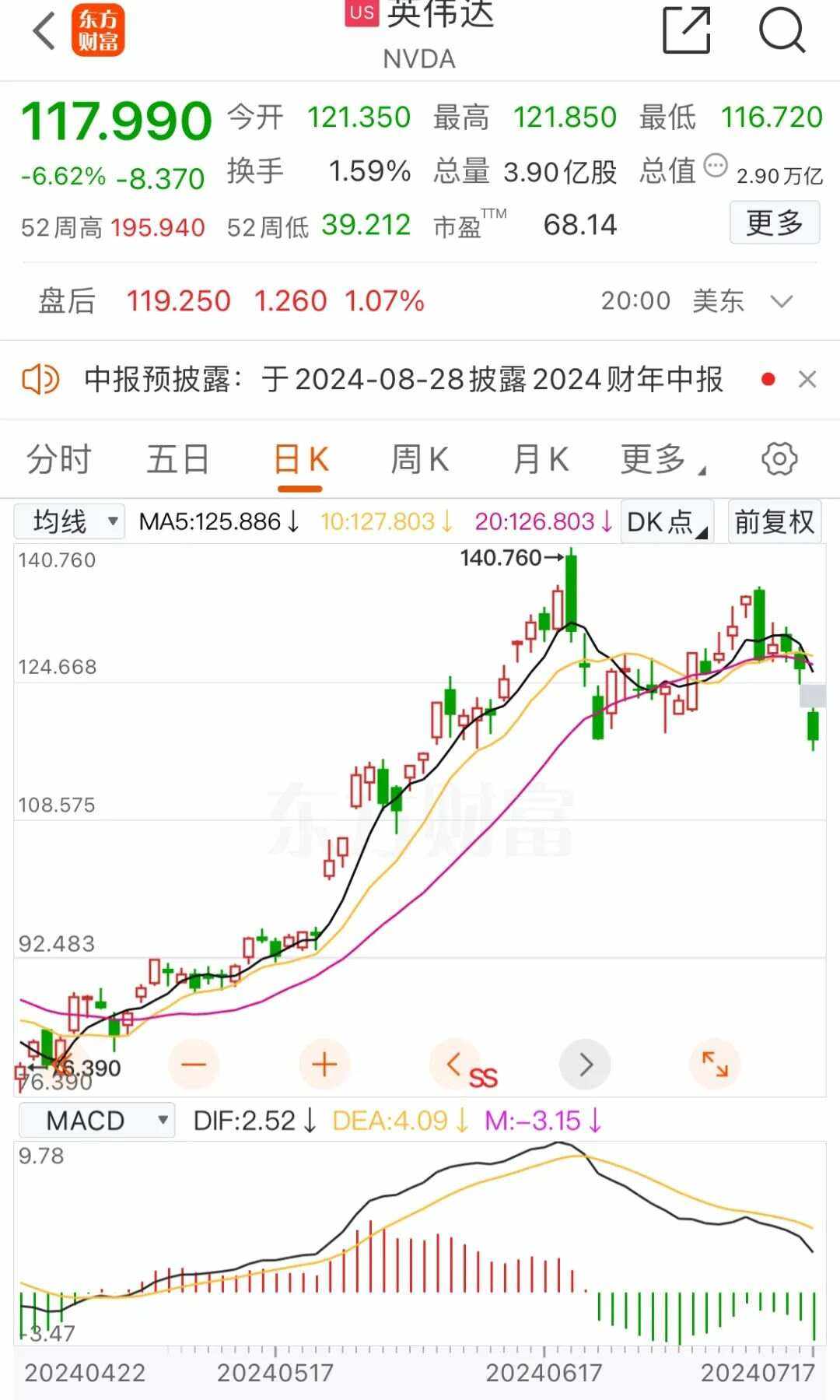
Task: Open the MACD indicator dropdown
Action: pos(96,1121)
